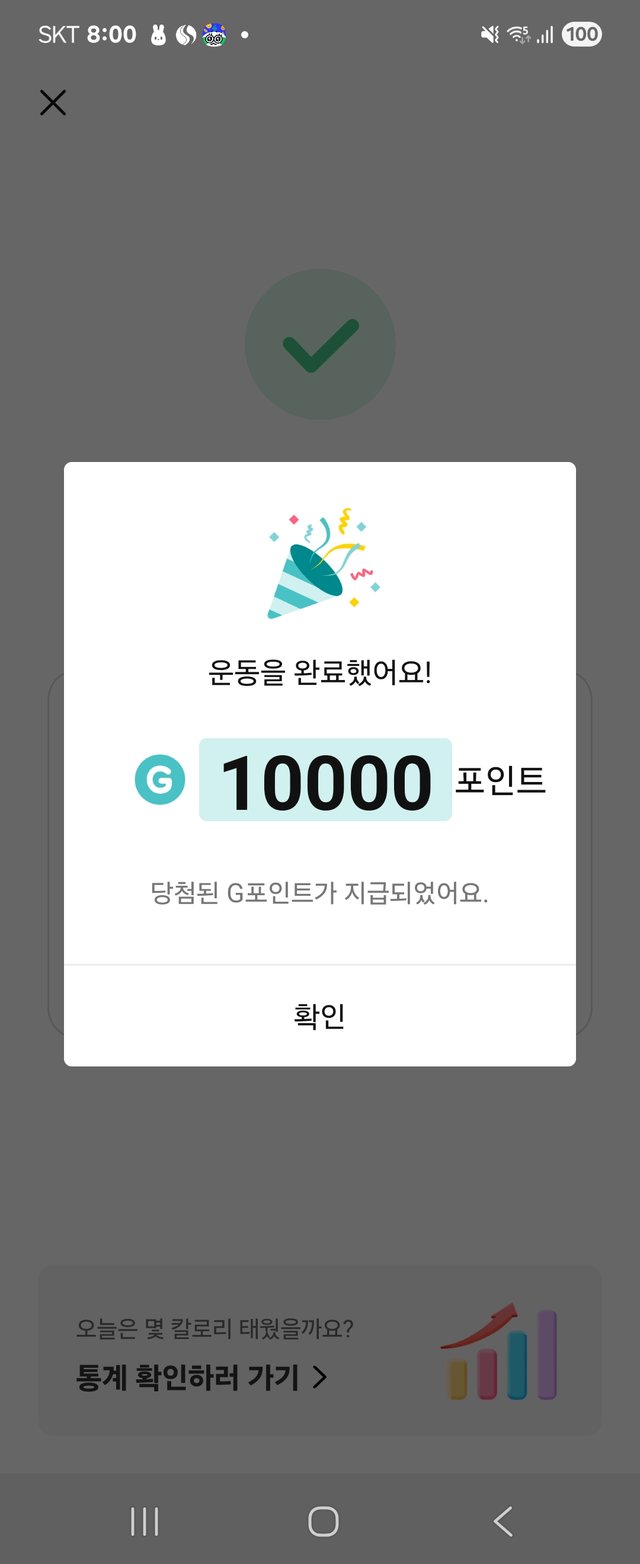Go back using the system back button
This screenshot has height=1564, width=640.
pos(503,1521)
